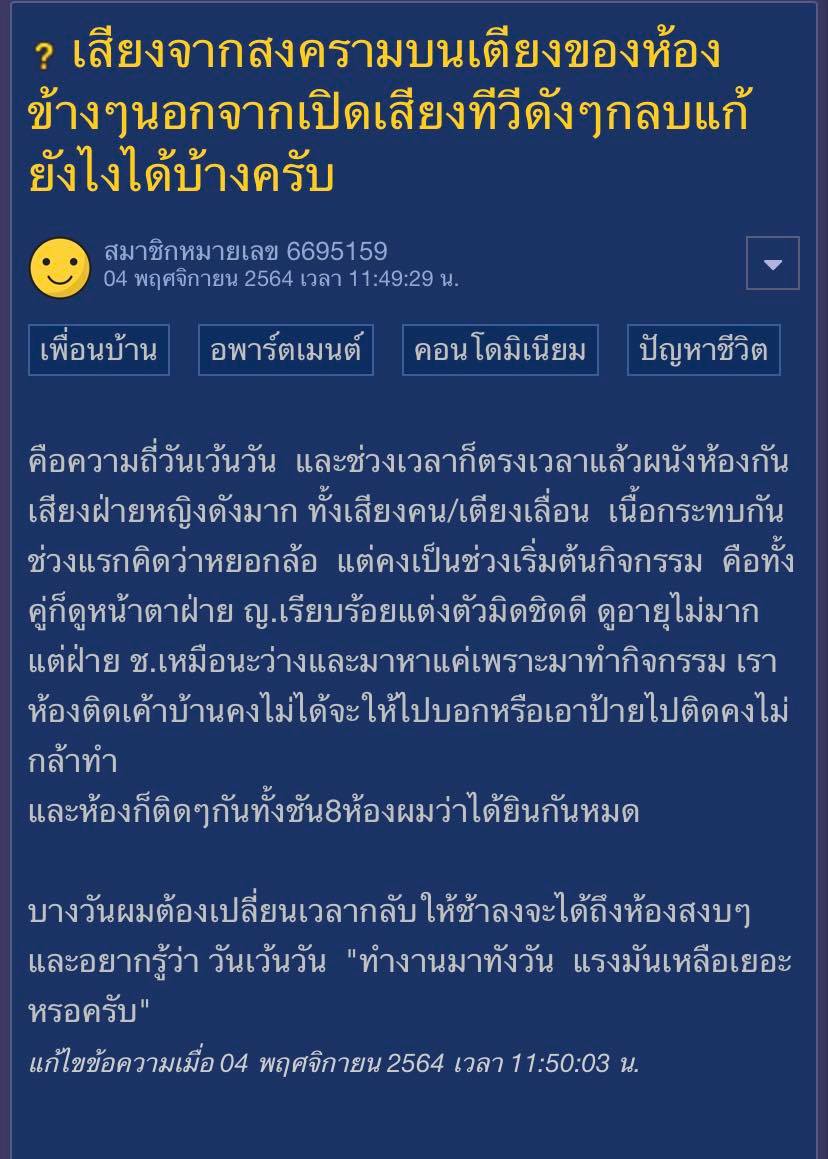Select the คอนโดมิเนียม tag

tap(500, 350)
